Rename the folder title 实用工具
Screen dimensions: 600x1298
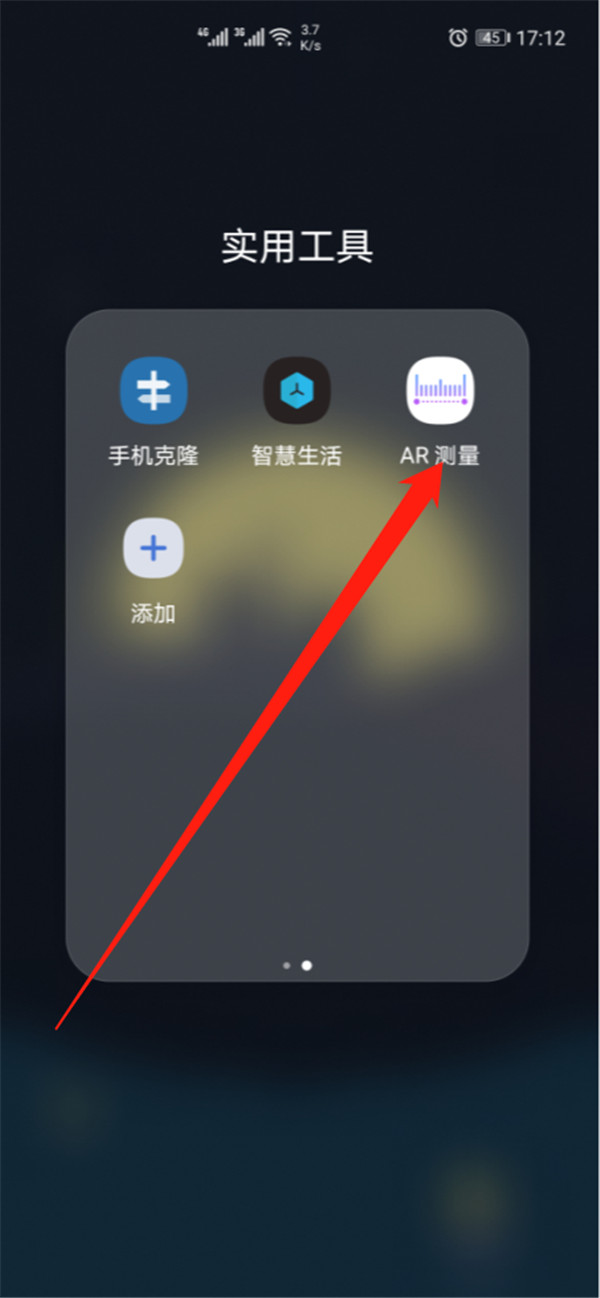[297, 246]
